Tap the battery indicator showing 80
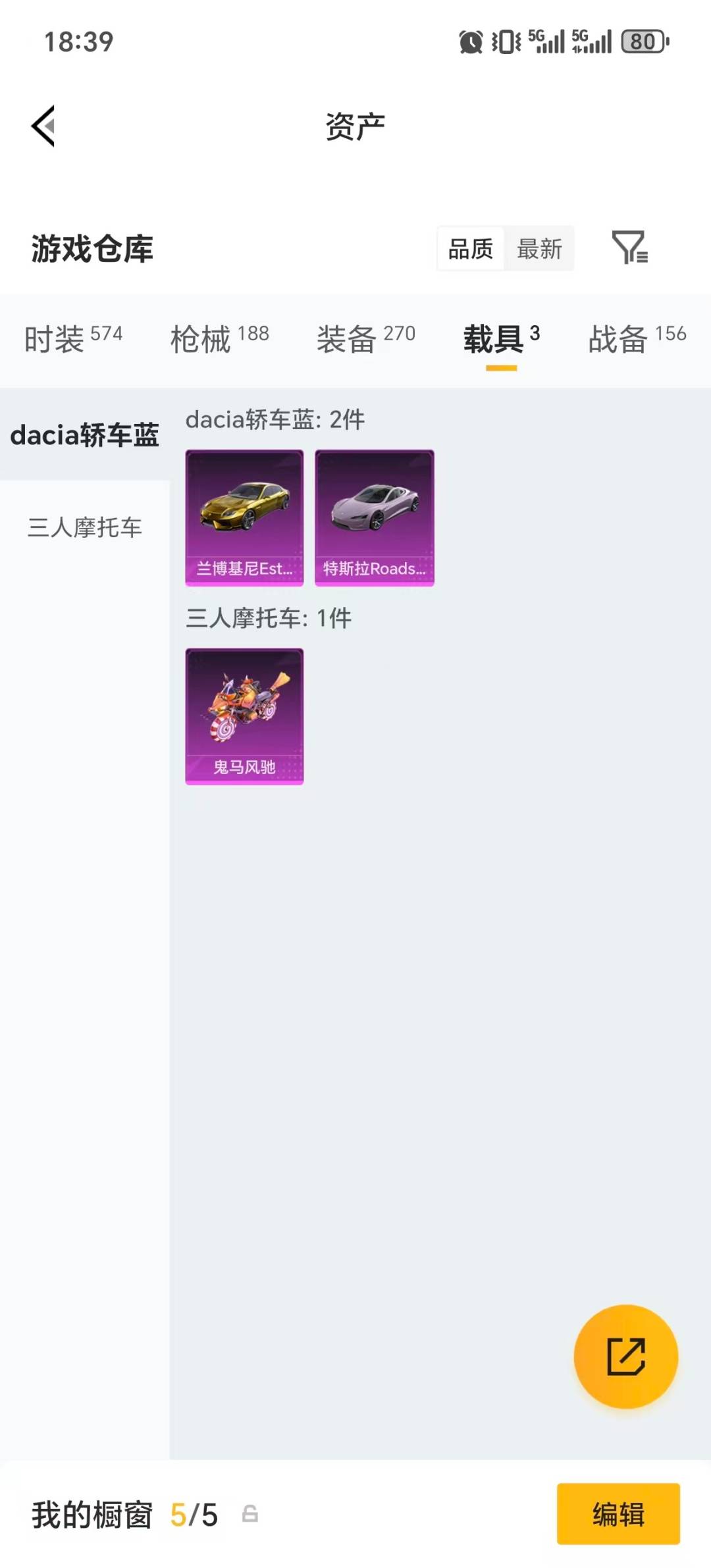The width and height of the screenshot is (711, 1568). point(643,41)
